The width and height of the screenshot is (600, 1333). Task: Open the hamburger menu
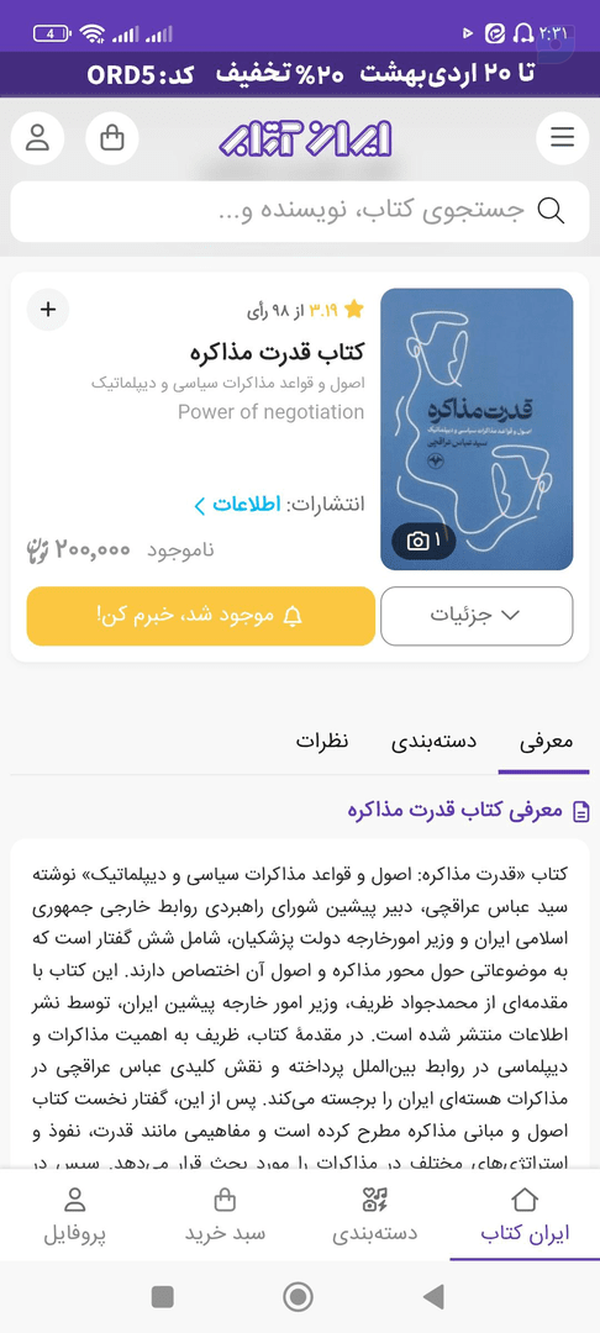coord(563,138)
